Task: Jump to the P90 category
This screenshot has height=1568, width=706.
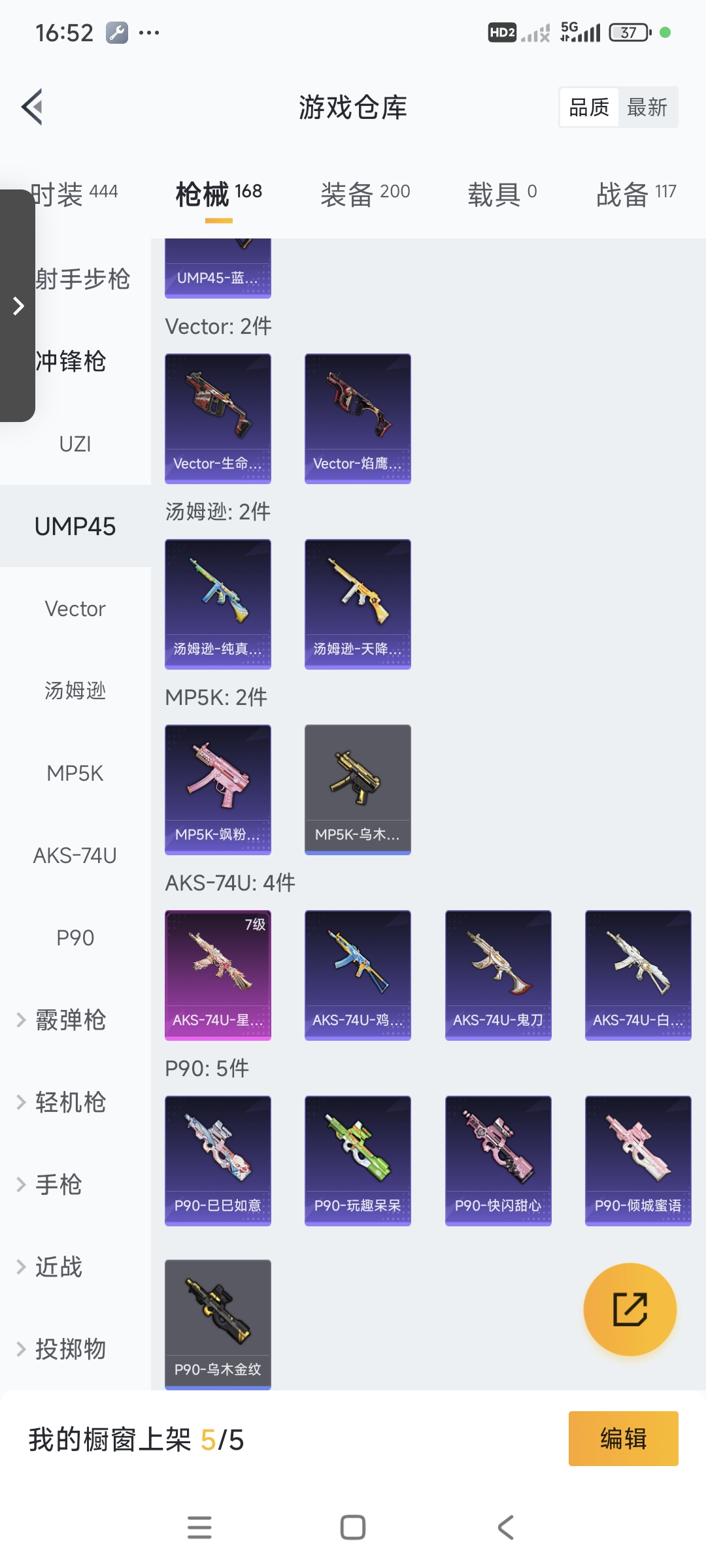Action: pyautogui.click(x=75, y=938)
